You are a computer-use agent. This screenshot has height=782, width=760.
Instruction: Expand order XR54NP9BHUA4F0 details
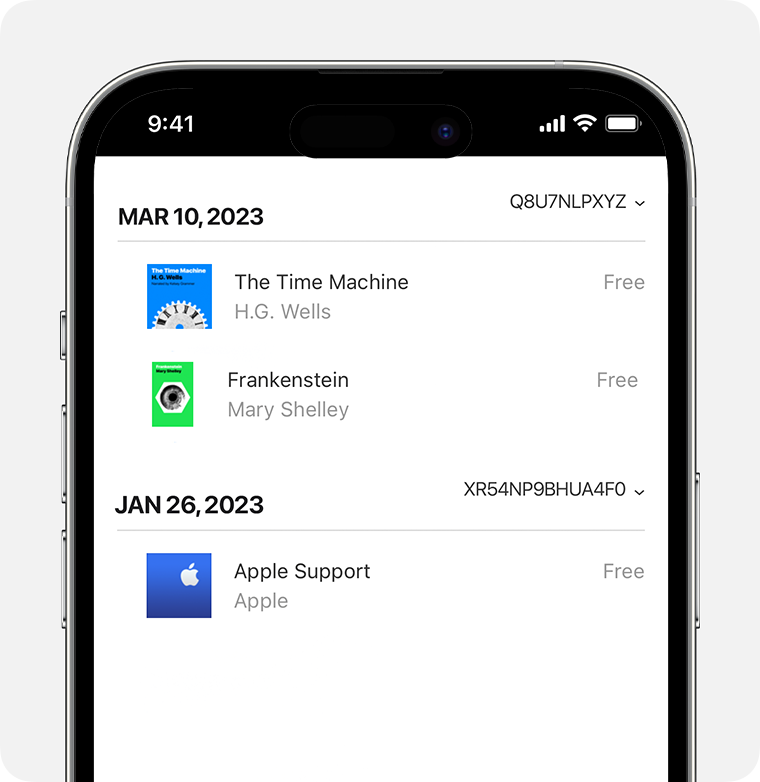(639, 491)
